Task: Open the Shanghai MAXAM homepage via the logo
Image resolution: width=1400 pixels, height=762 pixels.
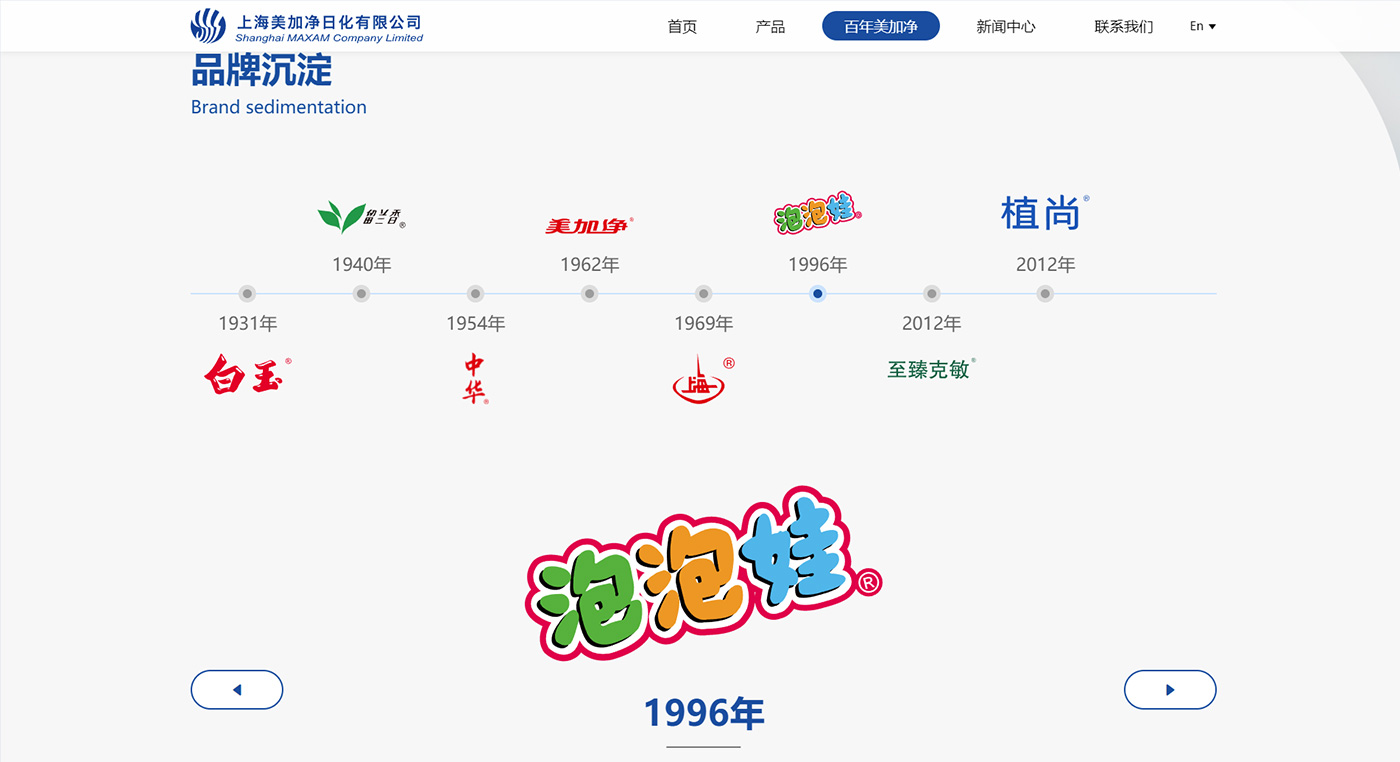Action: tap(307, 26)
